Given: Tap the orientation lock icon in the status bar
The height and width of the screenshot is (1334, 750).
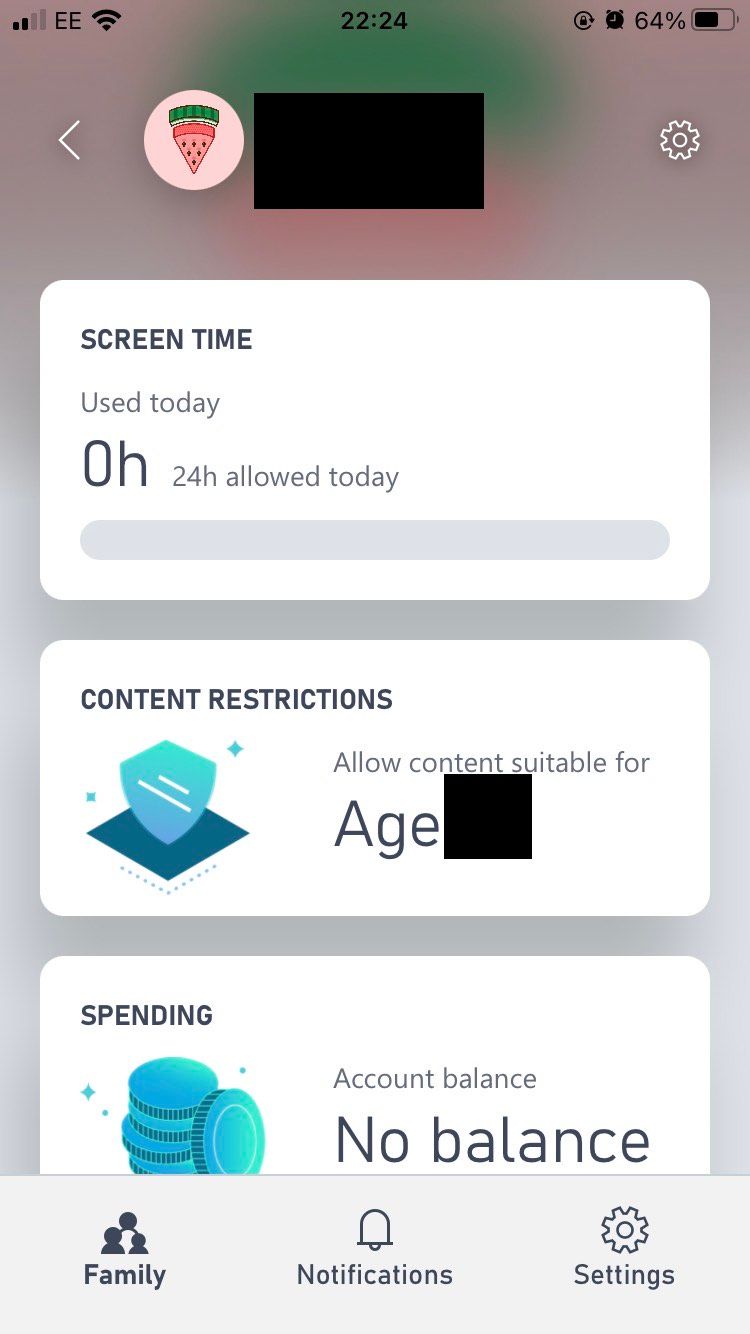Looking at the screenshot, I should (585, 19).
